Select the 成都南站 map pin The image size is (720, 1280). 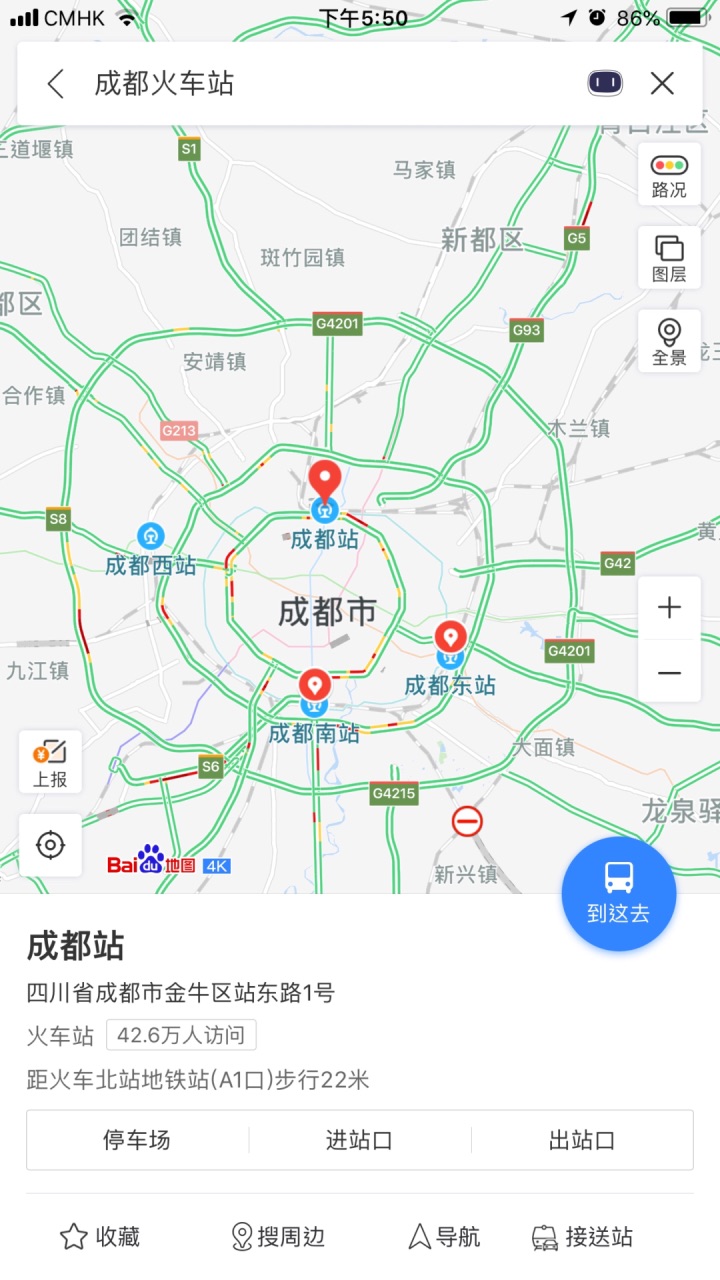[x=315, y=687]
